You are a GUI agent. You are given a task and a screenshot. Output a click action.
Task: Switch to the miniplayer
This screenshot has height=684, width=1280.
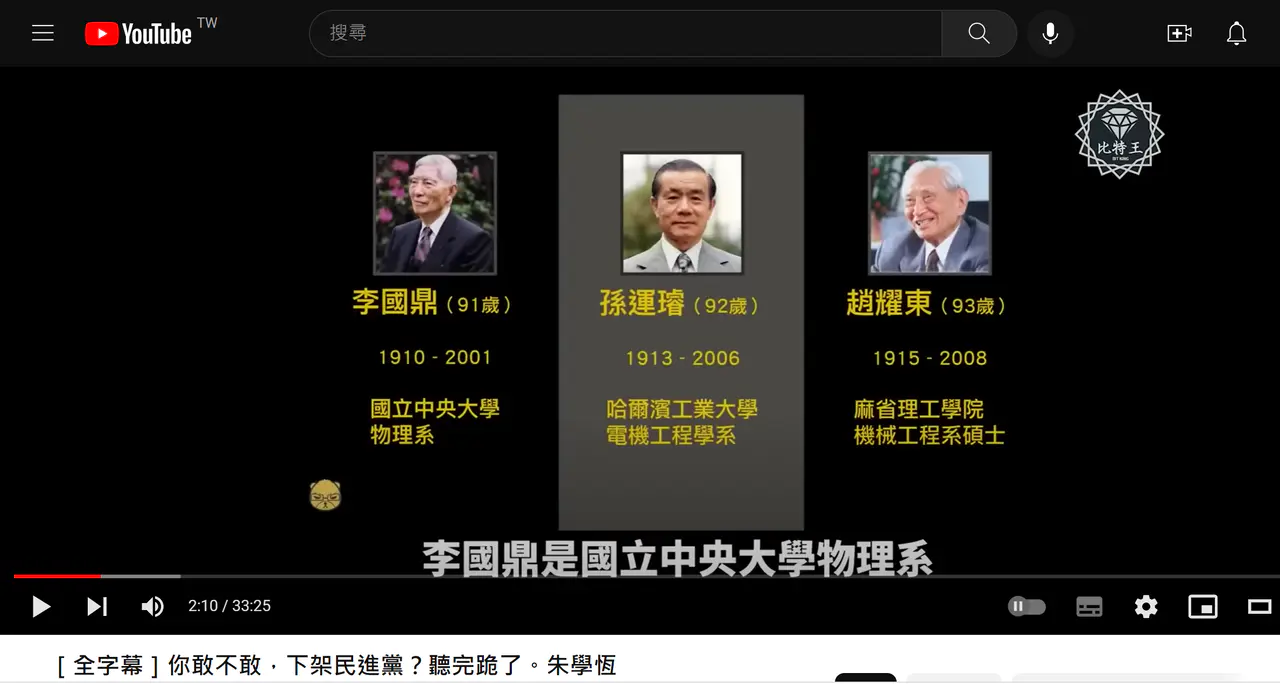1203,606
